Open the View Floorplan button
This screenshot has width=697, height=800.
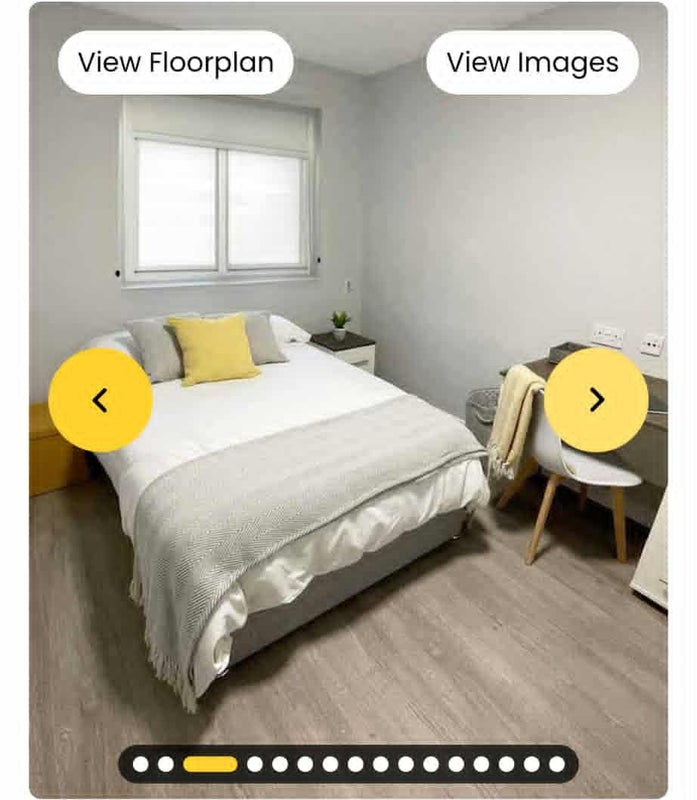175,62
